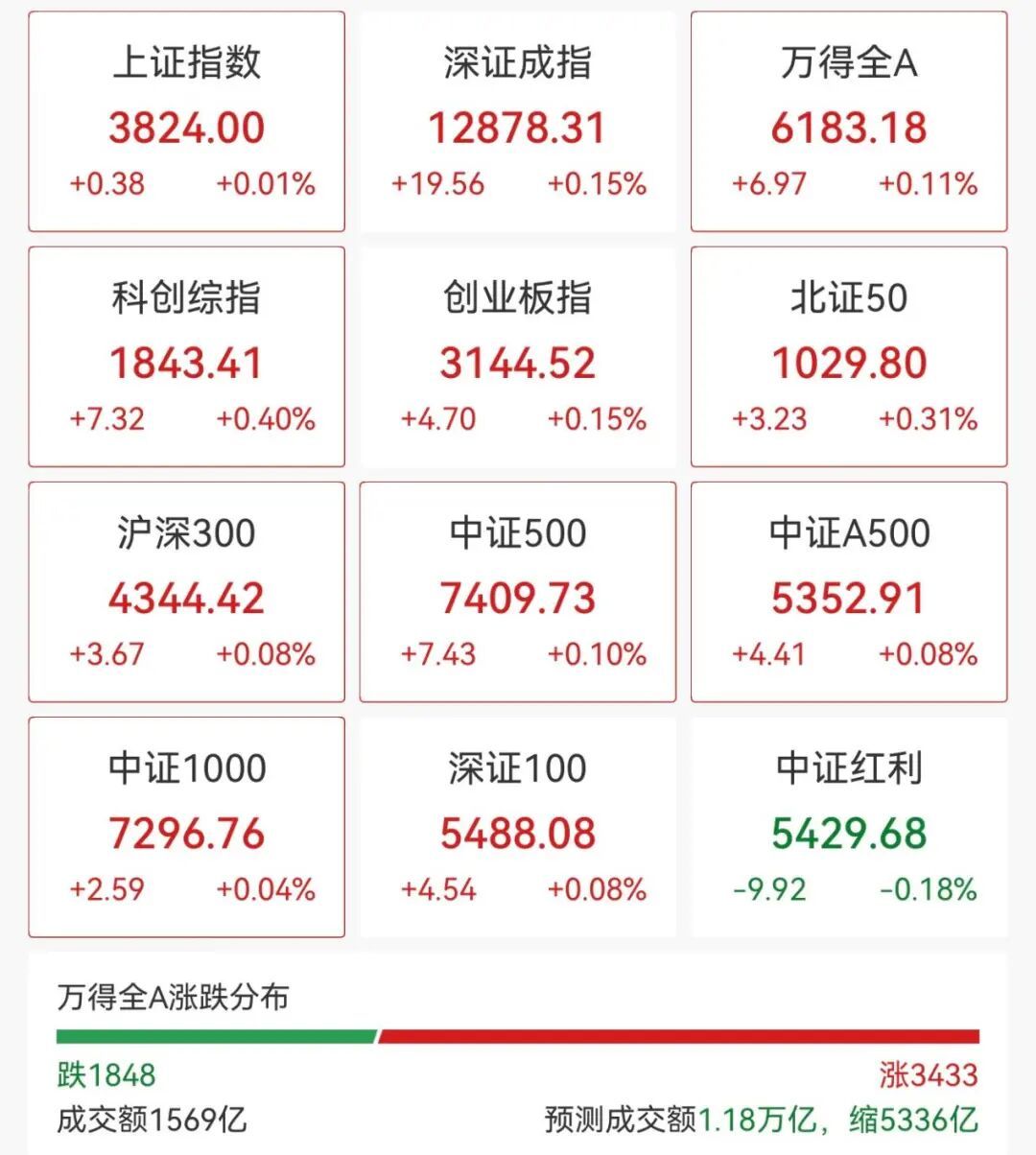This screenshot has height=1155, width=1036.
Task: View the 中证A500 index card
Action: coord(849,592)
